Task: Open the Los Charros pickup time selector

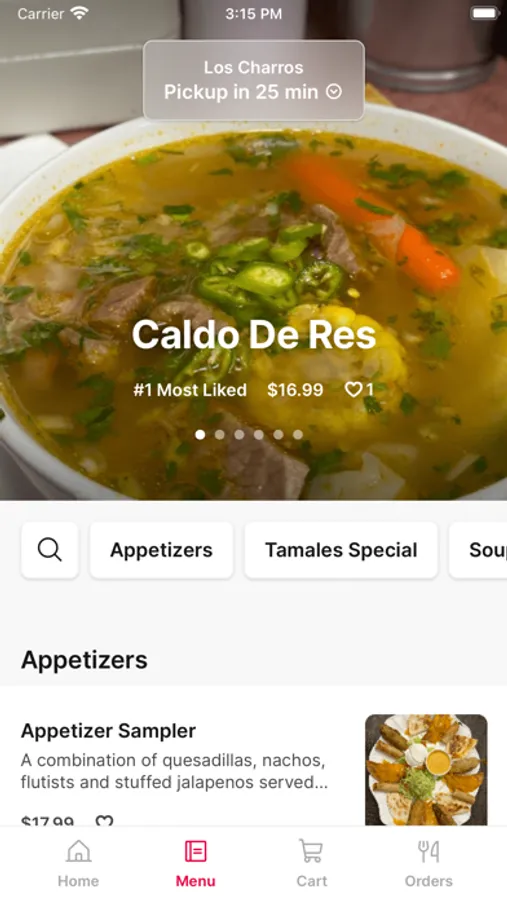Action: (x=253, y=80)
